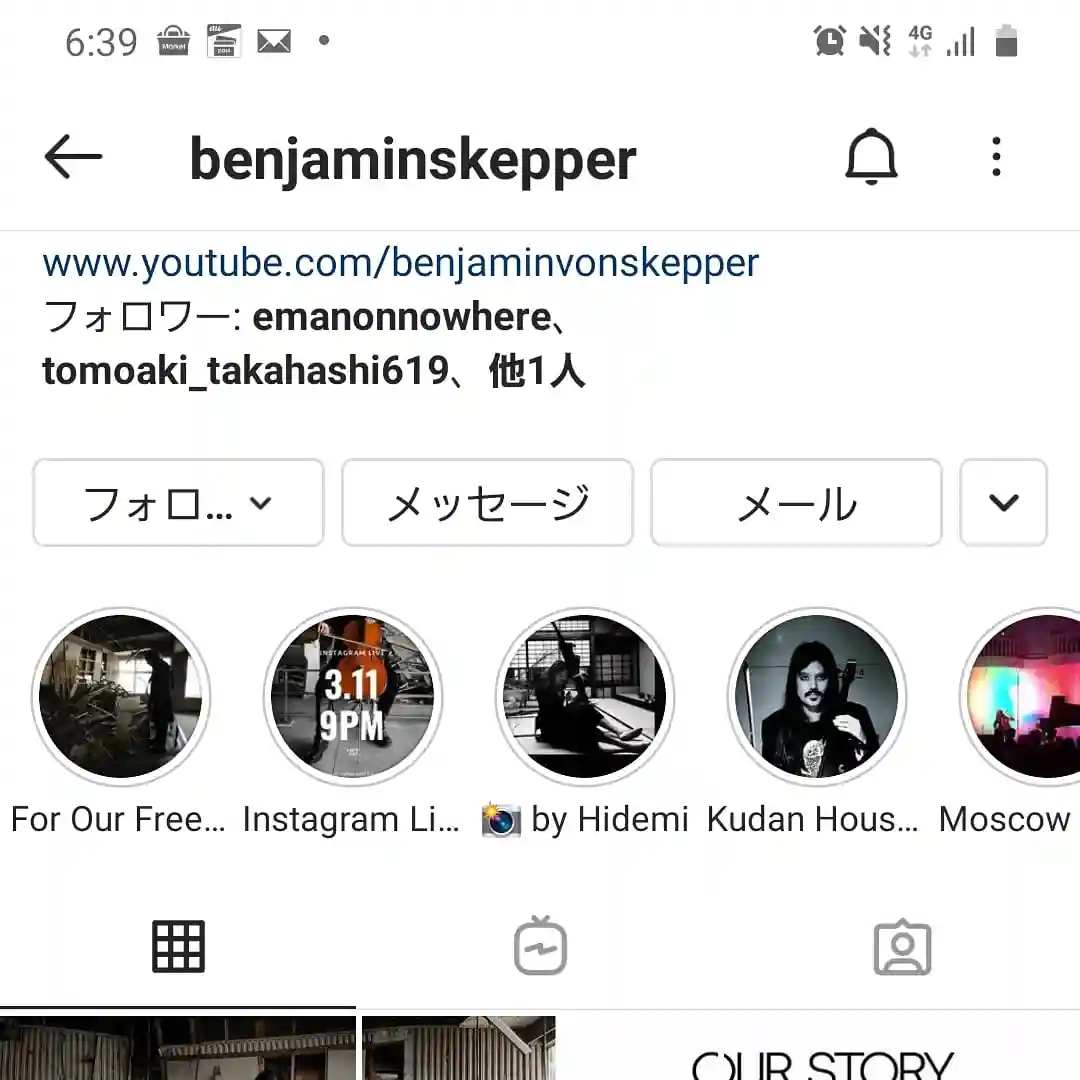Tap the メール button

tap(796, 503)
